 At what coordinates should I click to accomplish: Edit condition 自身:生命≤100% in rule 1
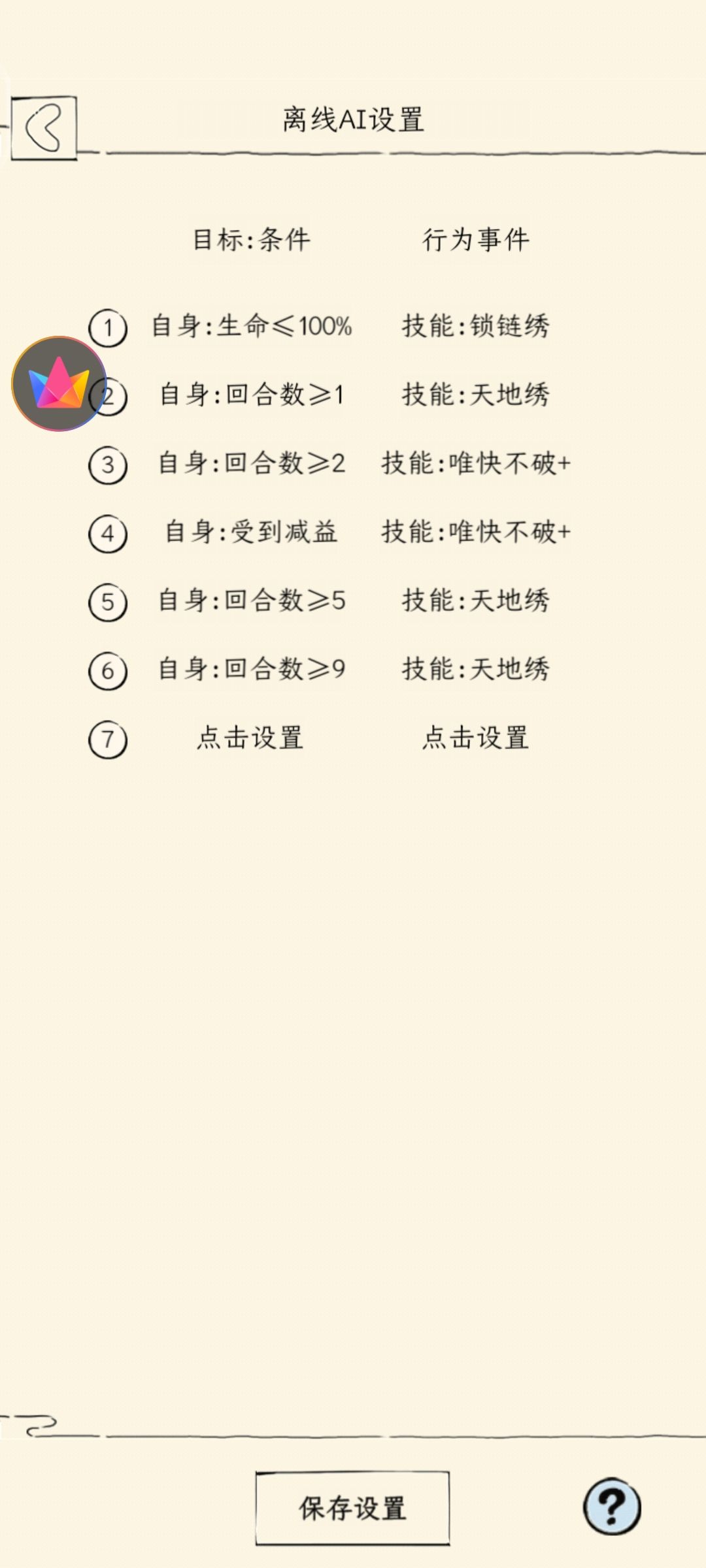pos(252,326)
